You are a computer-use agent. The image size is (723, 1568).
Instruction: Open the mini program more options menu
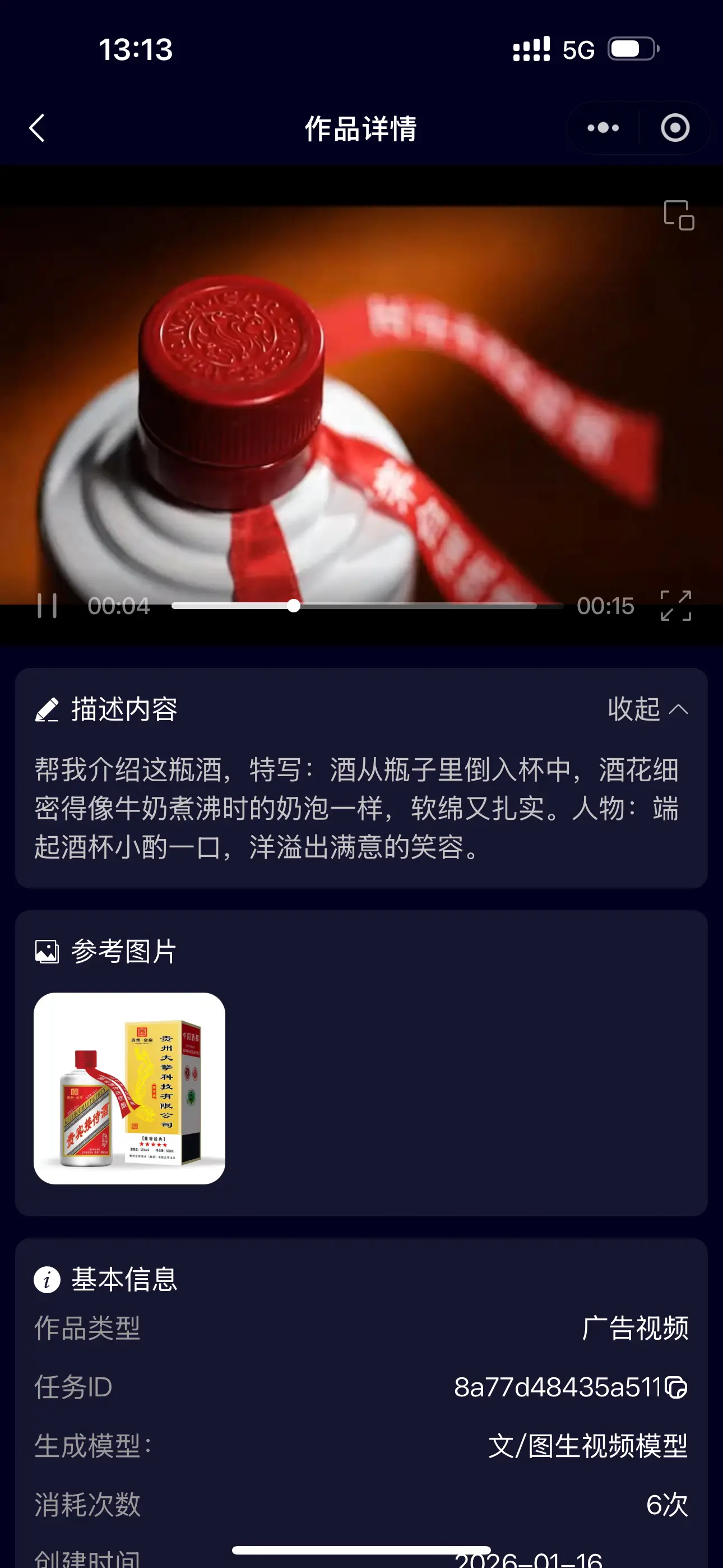pyautogui.click(x=602, y=128)
